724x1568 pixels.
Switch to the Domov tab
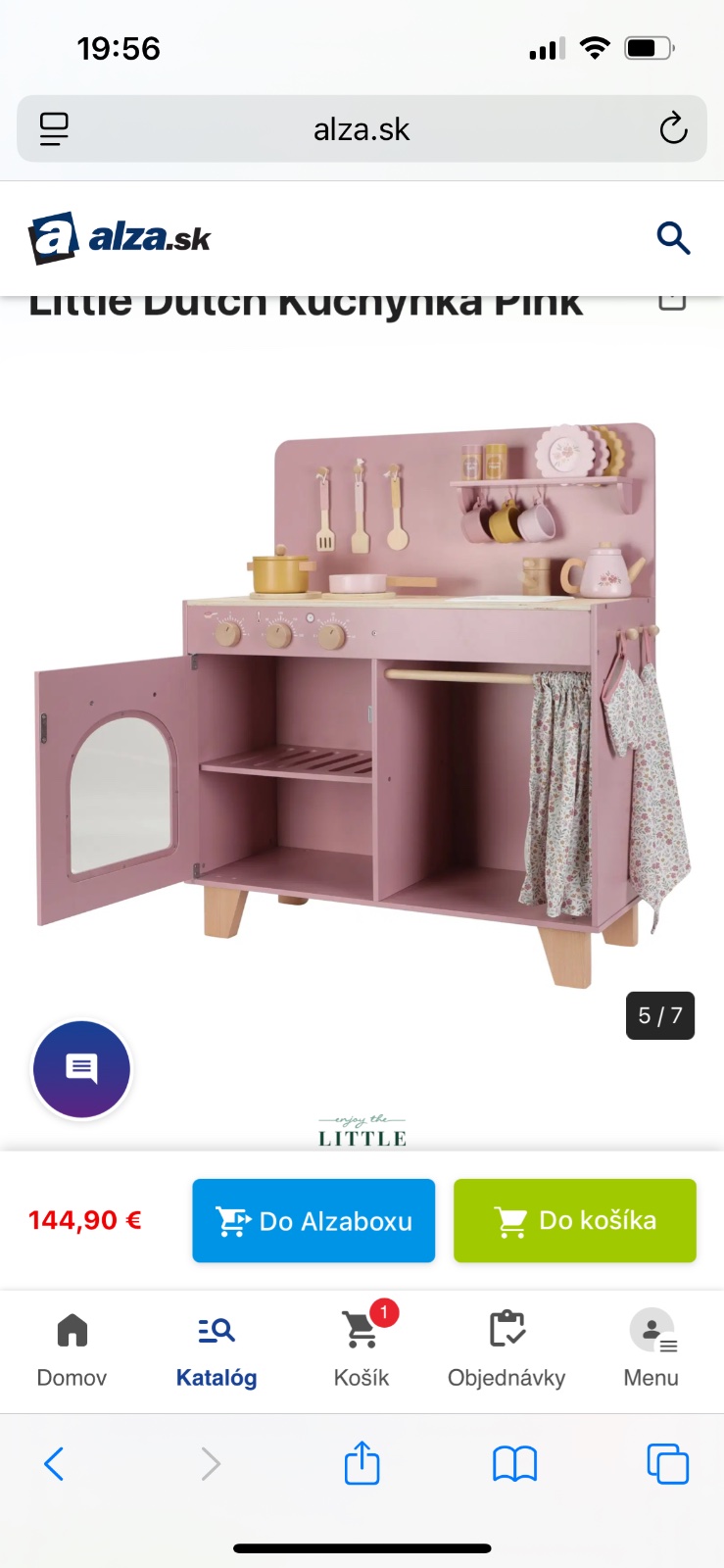[72, 1350]
